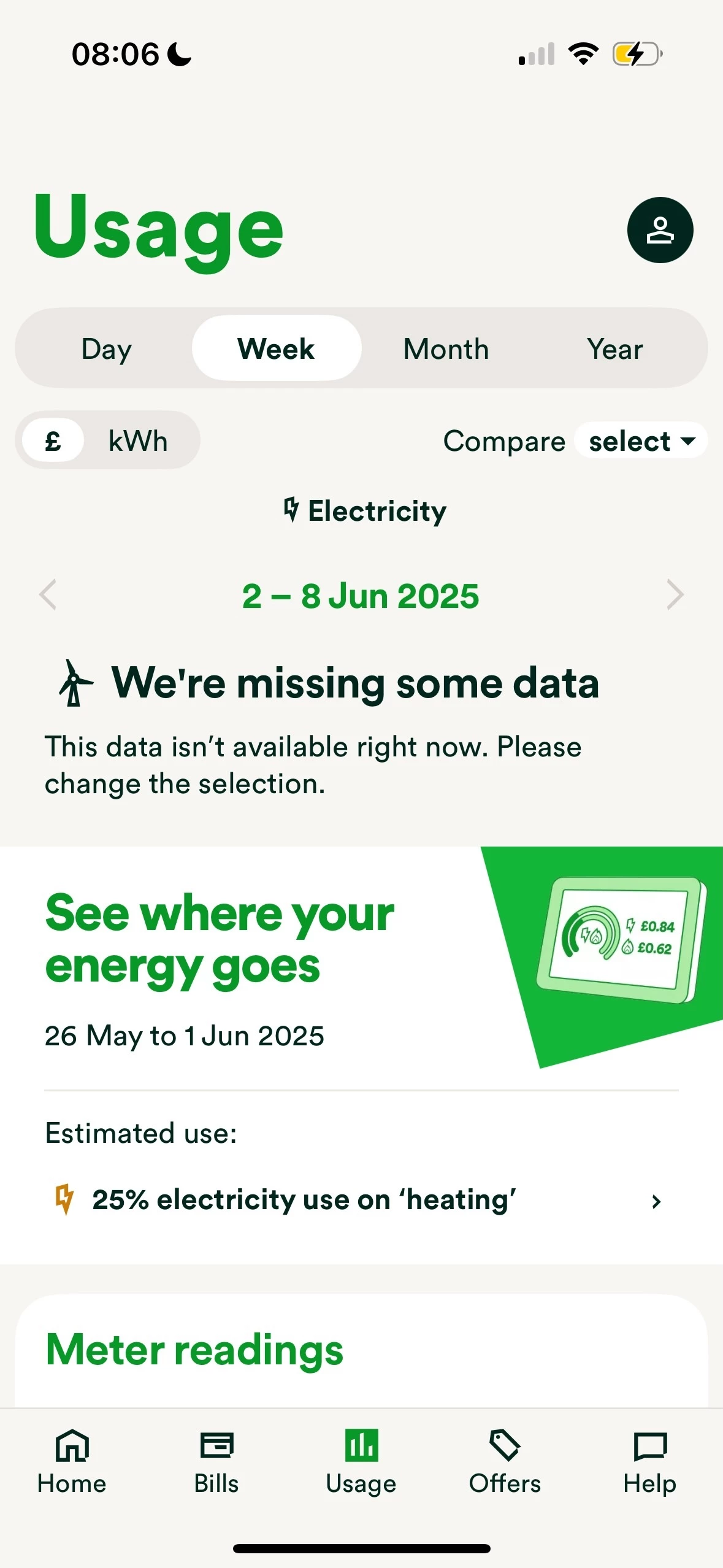Open the Compare select dropdown

[641, 440]
